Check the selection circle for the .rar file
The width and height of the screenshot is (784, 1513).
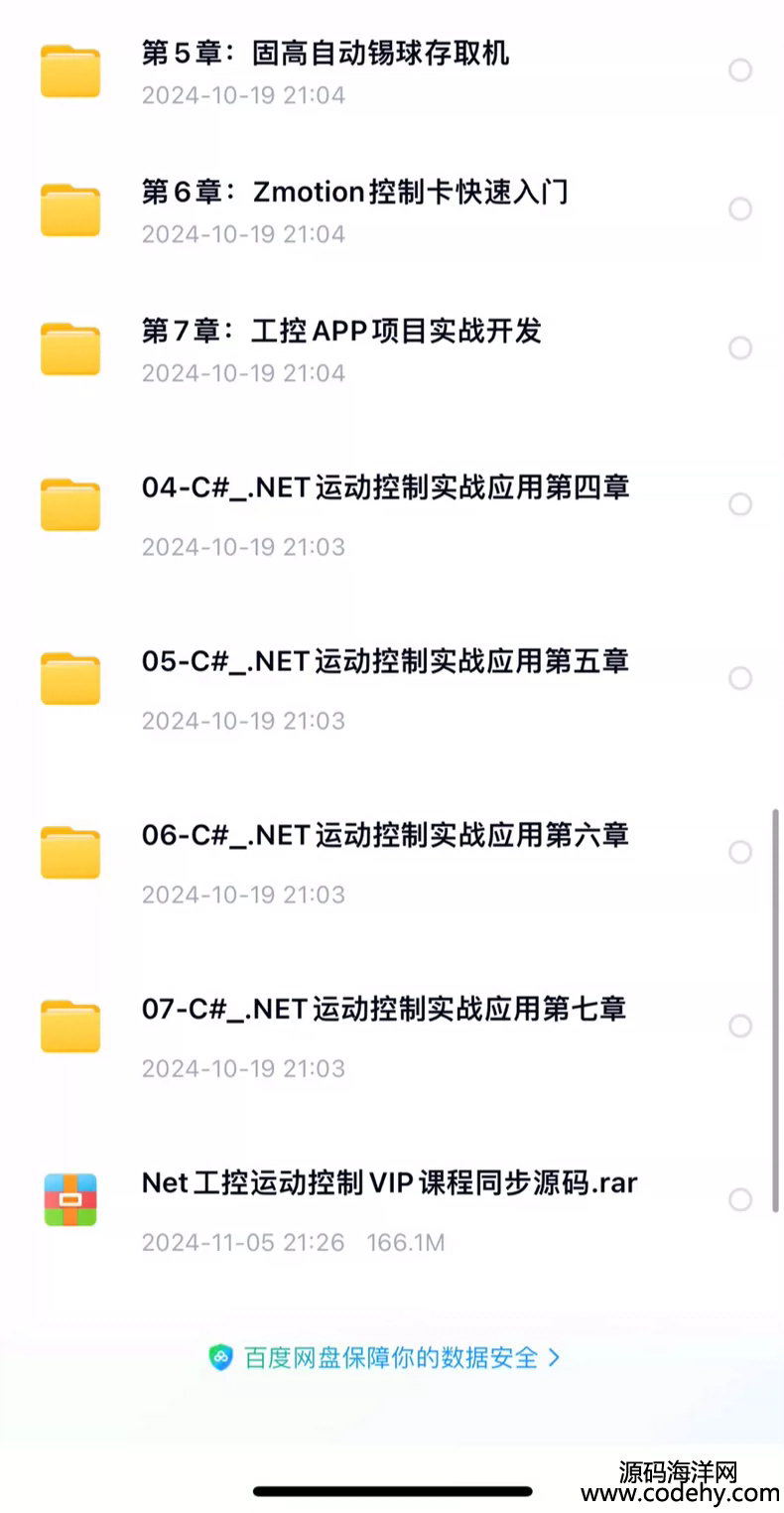pos(740,1200)
